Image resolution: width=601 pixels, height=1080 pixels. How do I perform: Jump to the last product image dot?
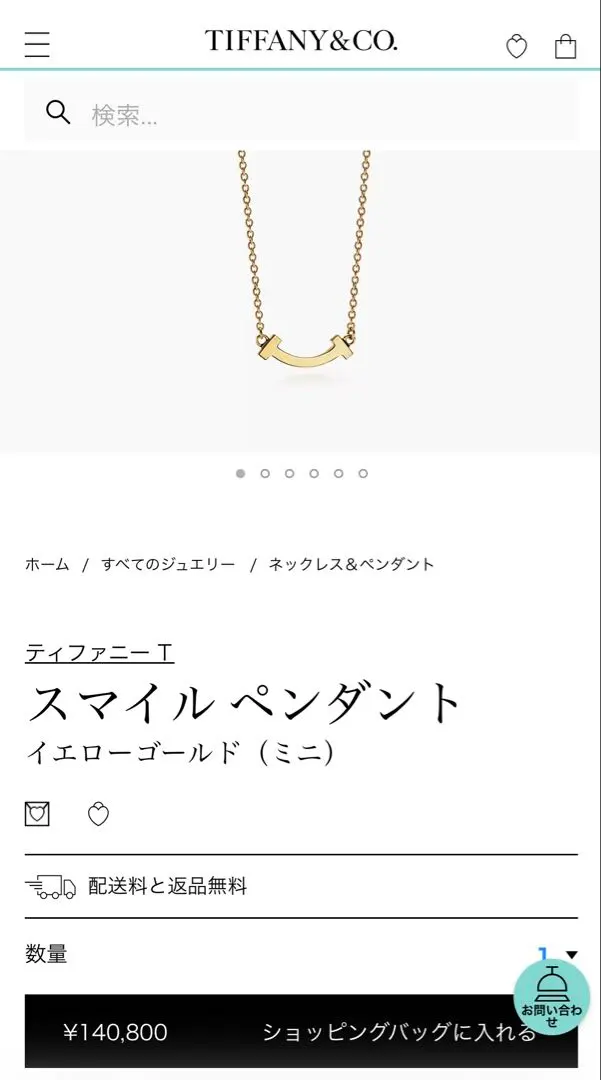[363, 473]
